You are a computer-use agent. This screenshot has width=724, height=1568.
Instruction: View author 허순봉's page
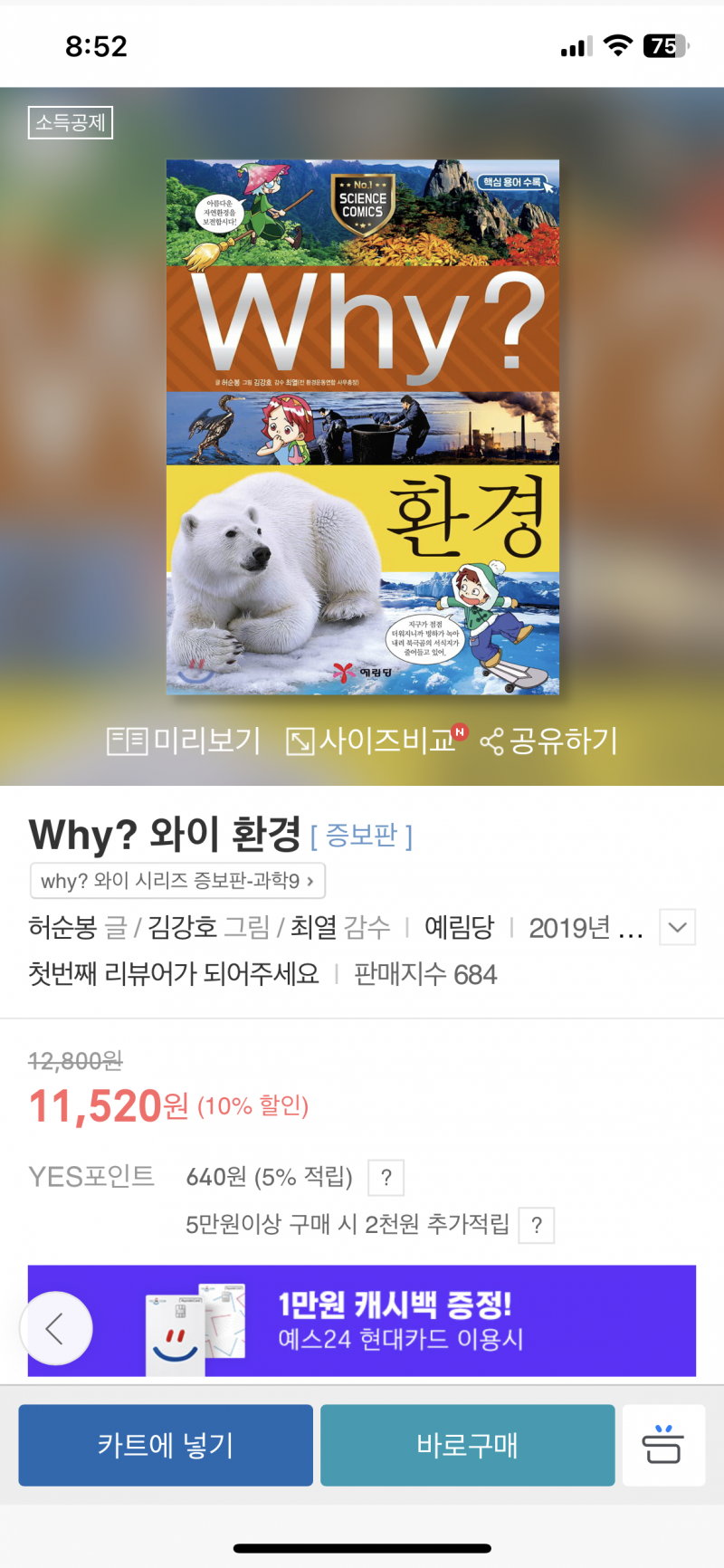pos(62,927)
